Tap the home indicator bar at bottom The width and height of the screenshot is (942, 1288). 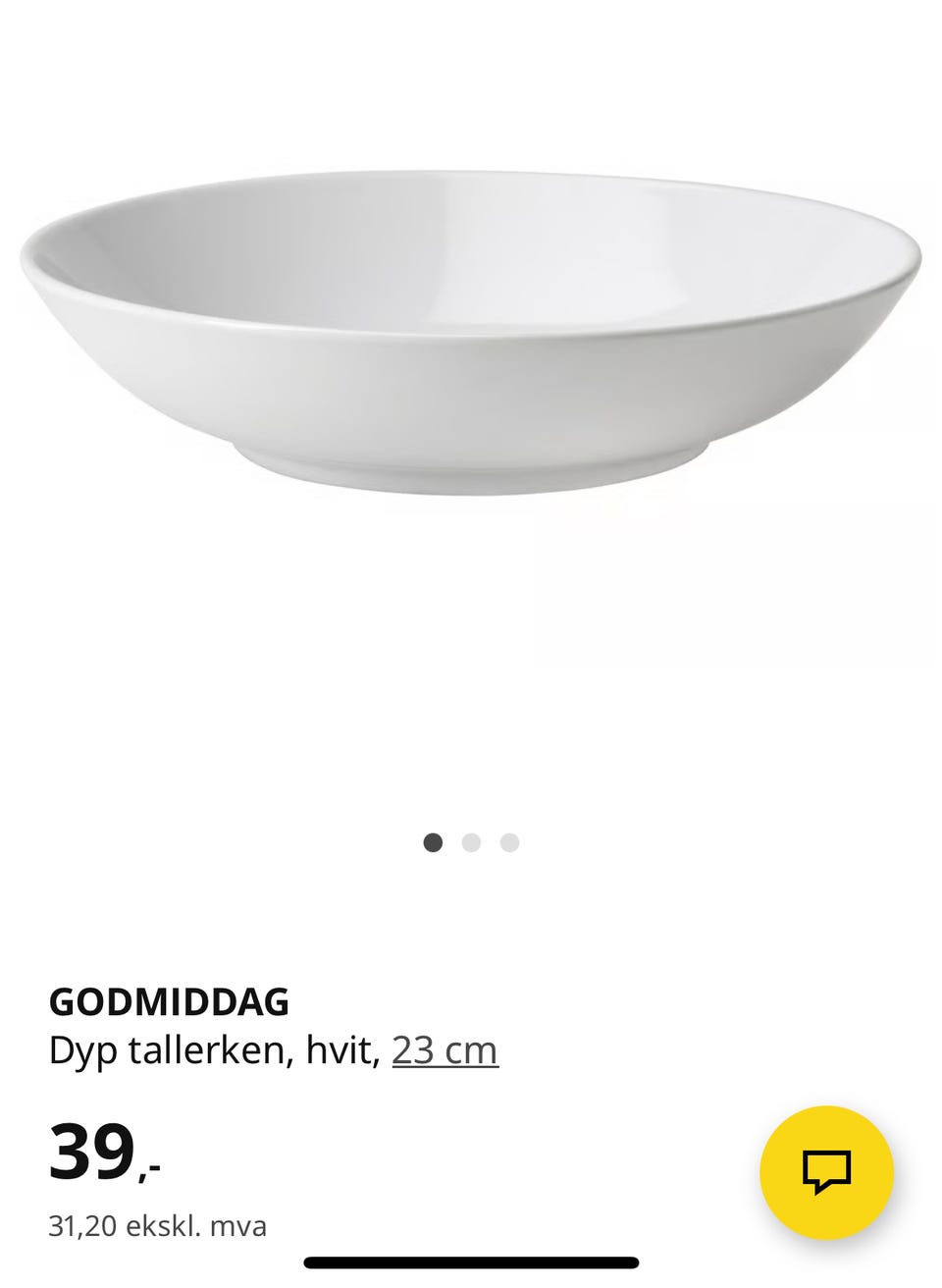point(471,1262)
